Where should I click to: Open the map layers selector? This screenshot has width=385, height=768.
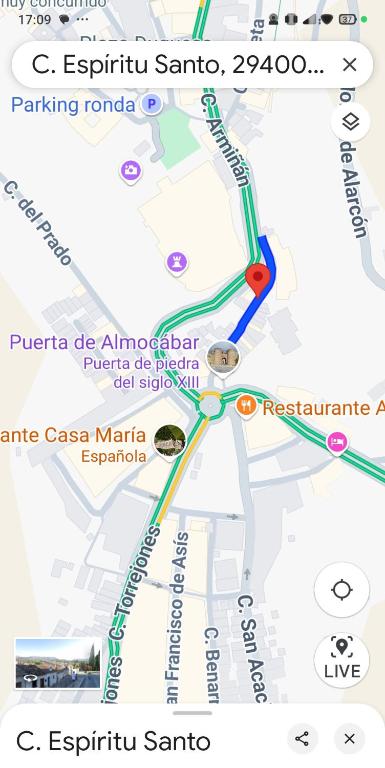coord(350,122)
